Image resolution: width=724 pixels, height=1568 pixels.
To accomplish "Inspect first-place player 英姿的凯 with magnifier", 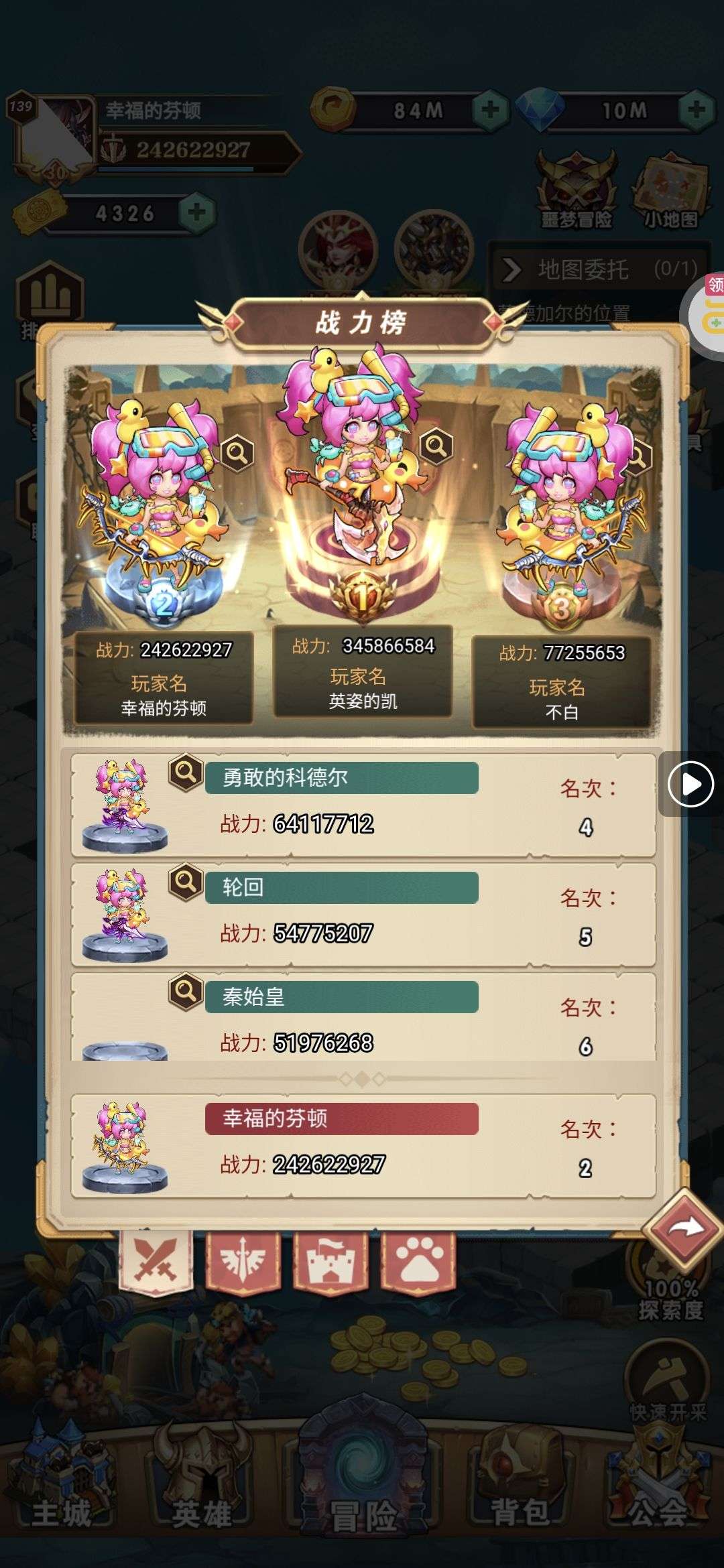I will point(436,446).
